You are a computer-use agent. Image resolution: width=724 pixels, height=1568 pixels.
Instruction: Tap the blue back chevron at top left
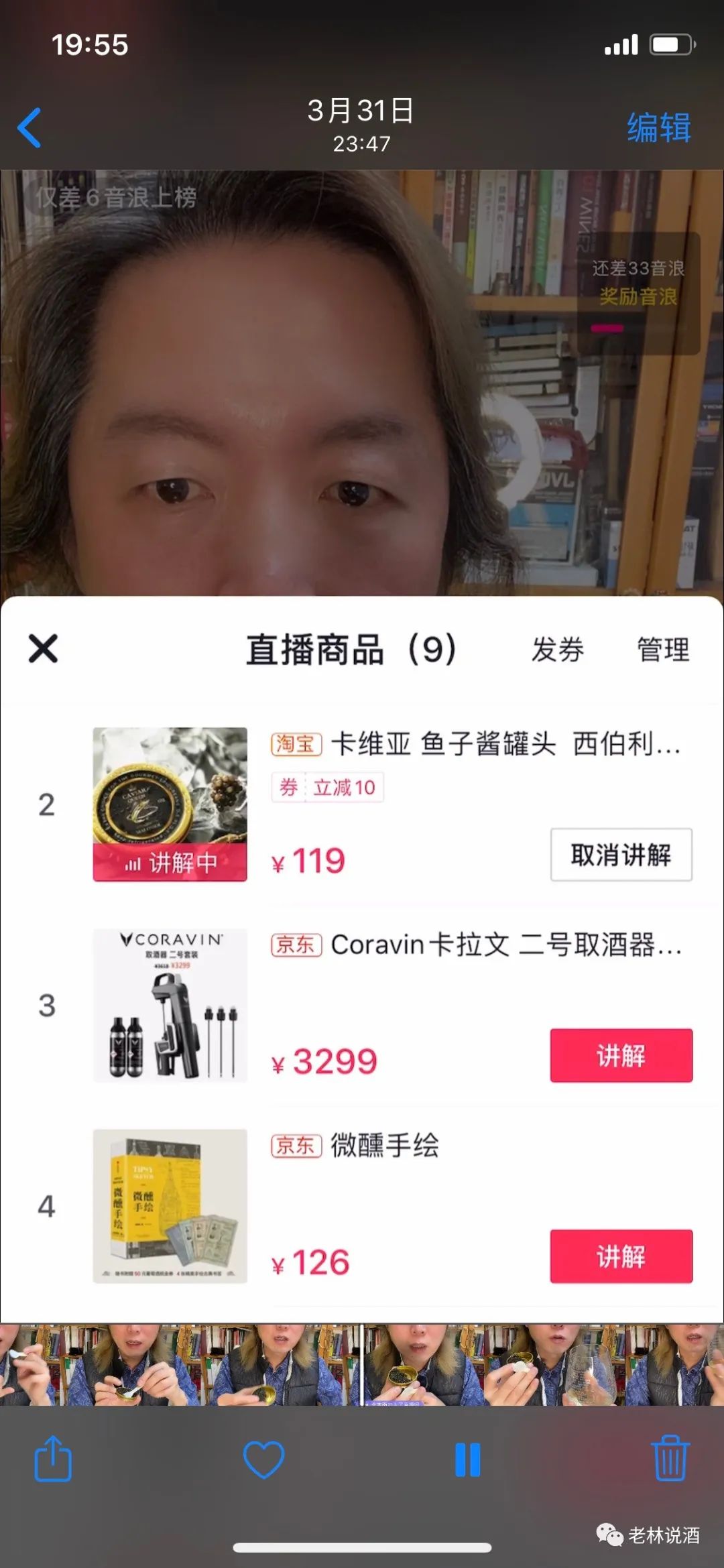point(29,127)
